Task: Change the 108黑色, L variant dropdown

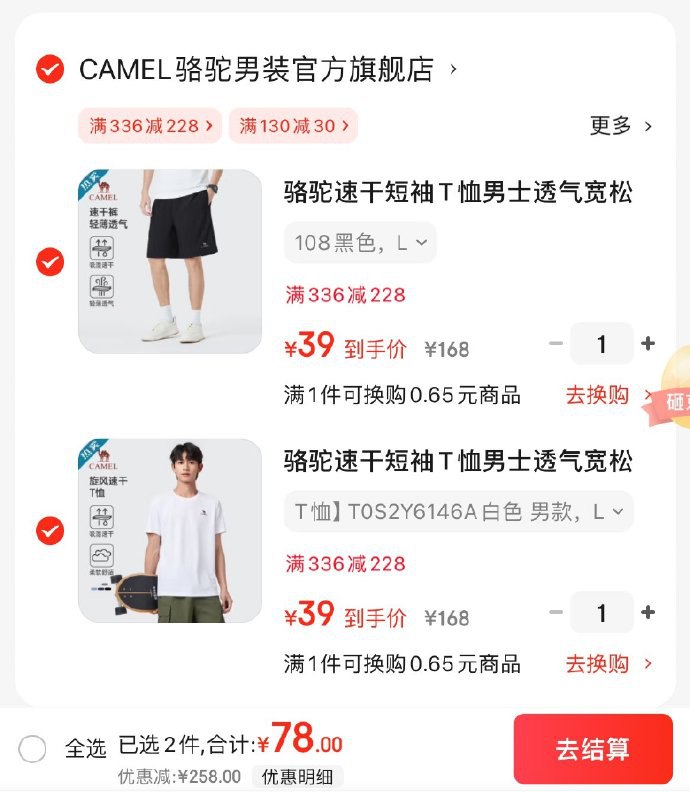Action: [360, 242]
